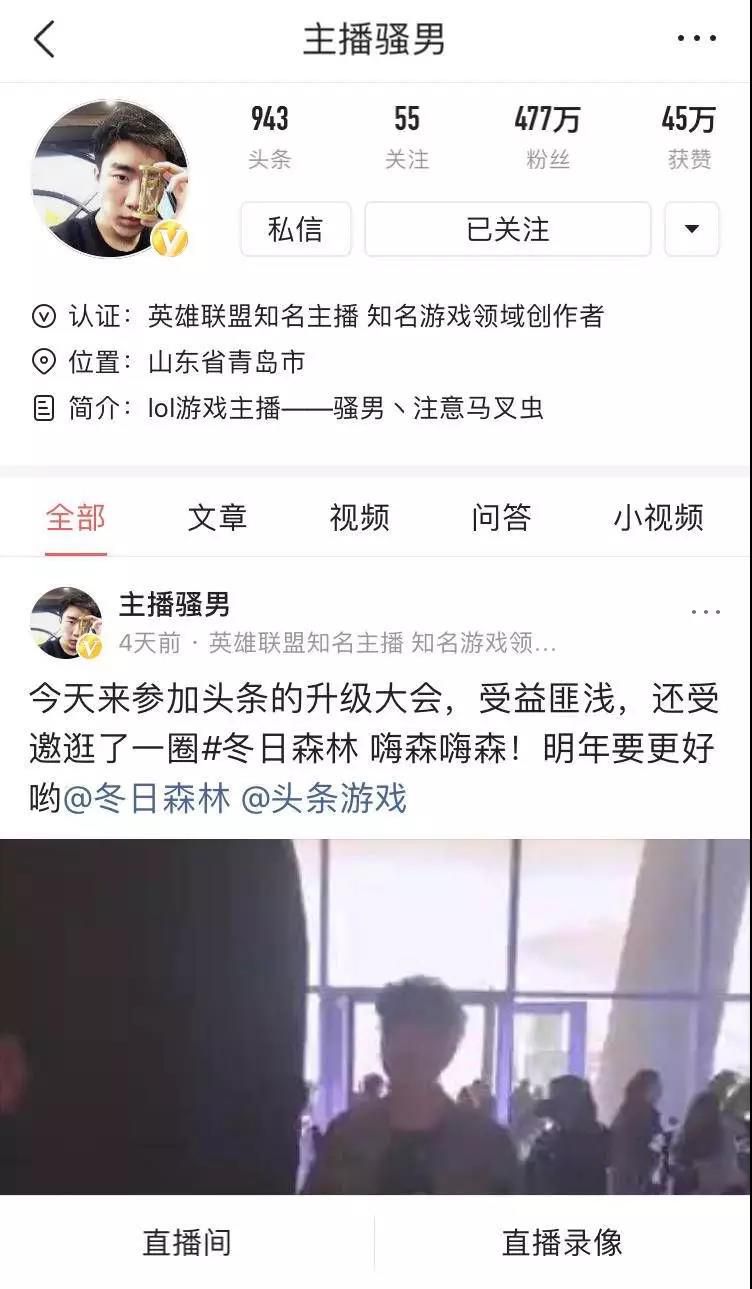Open the @头条游戏 mention link

[324, 799]
